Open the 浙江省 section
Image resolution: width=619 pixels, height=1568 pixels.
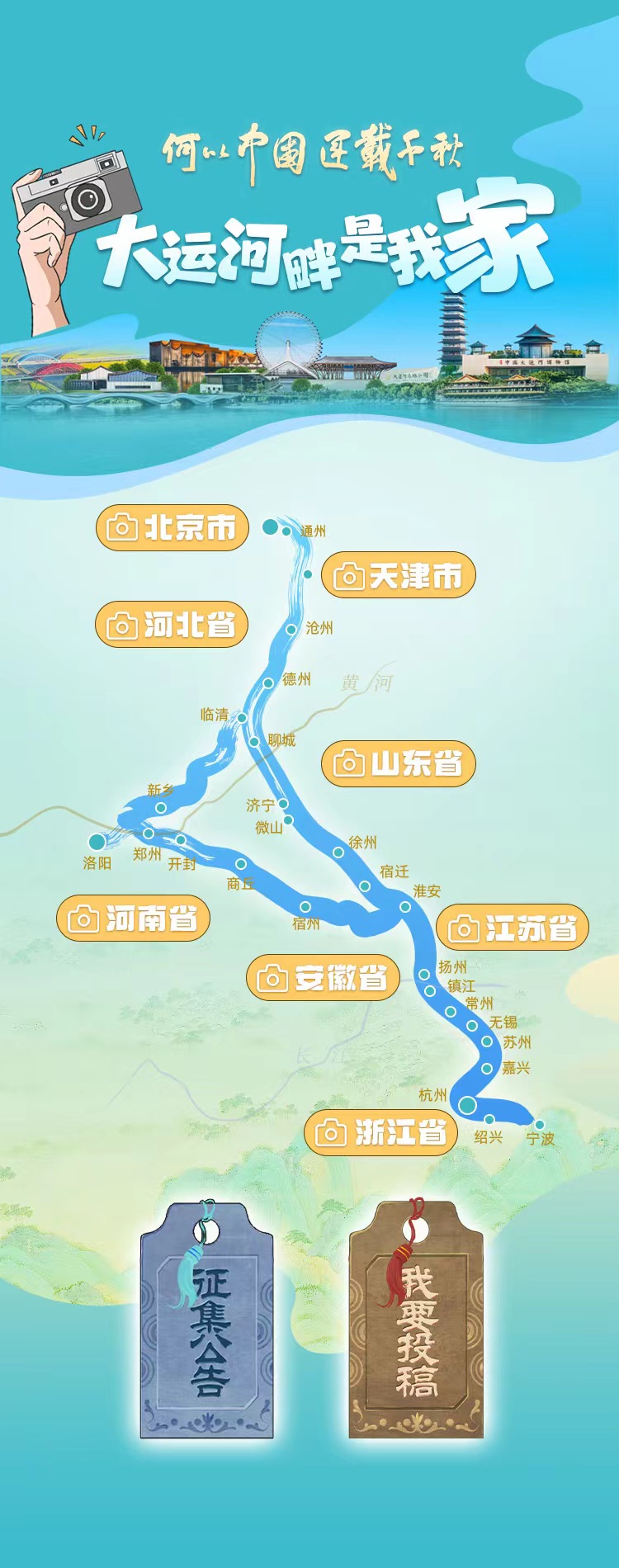pos(380,1132)
